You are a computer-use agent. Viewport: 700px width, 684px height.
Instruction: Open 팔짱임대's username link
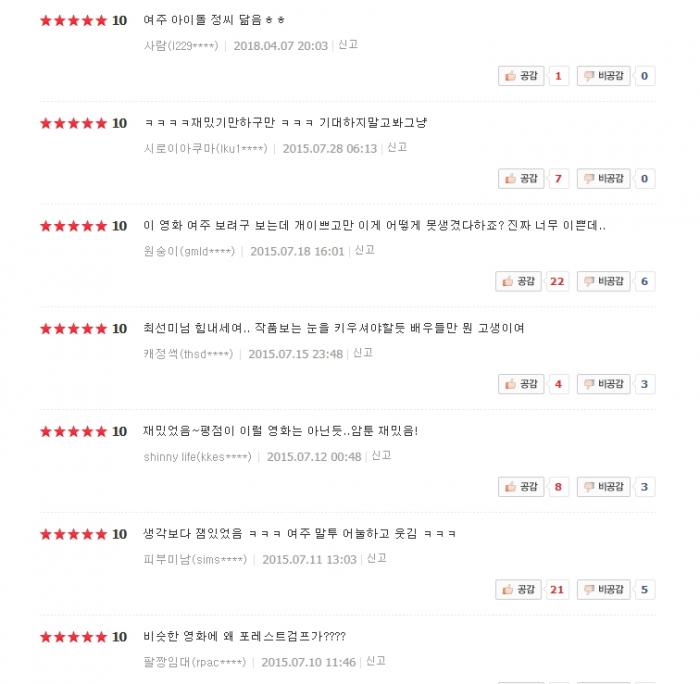[x=194, y=662]
